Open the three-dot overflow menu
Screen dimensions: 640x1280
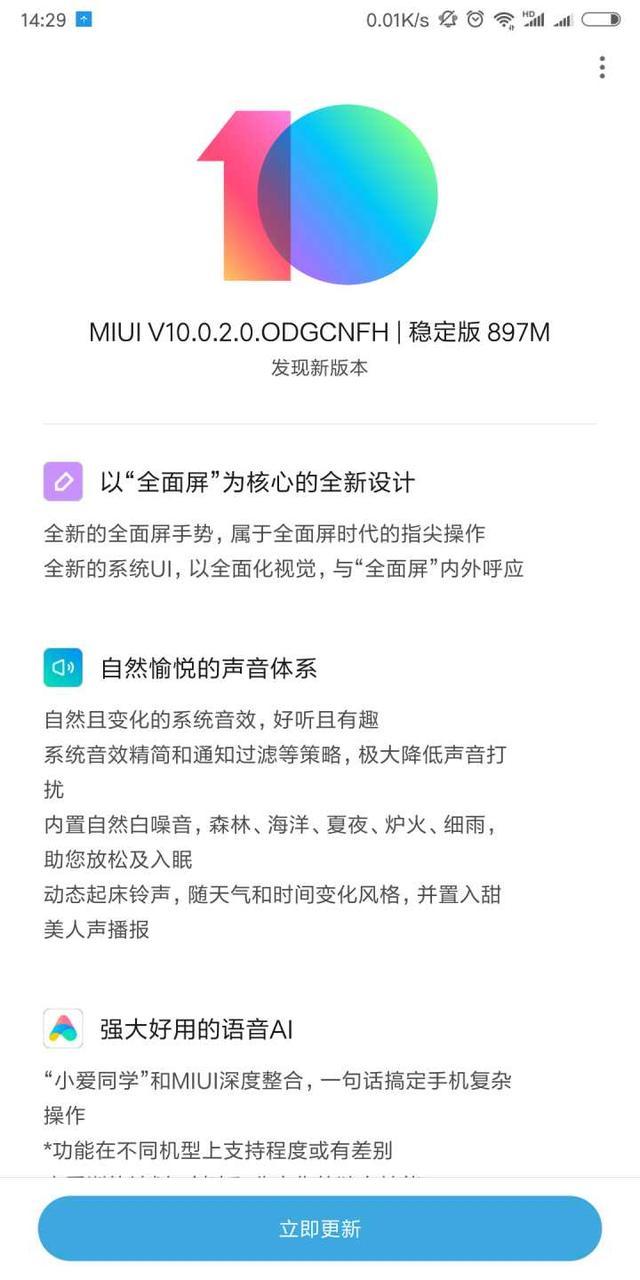pos(602,67)
